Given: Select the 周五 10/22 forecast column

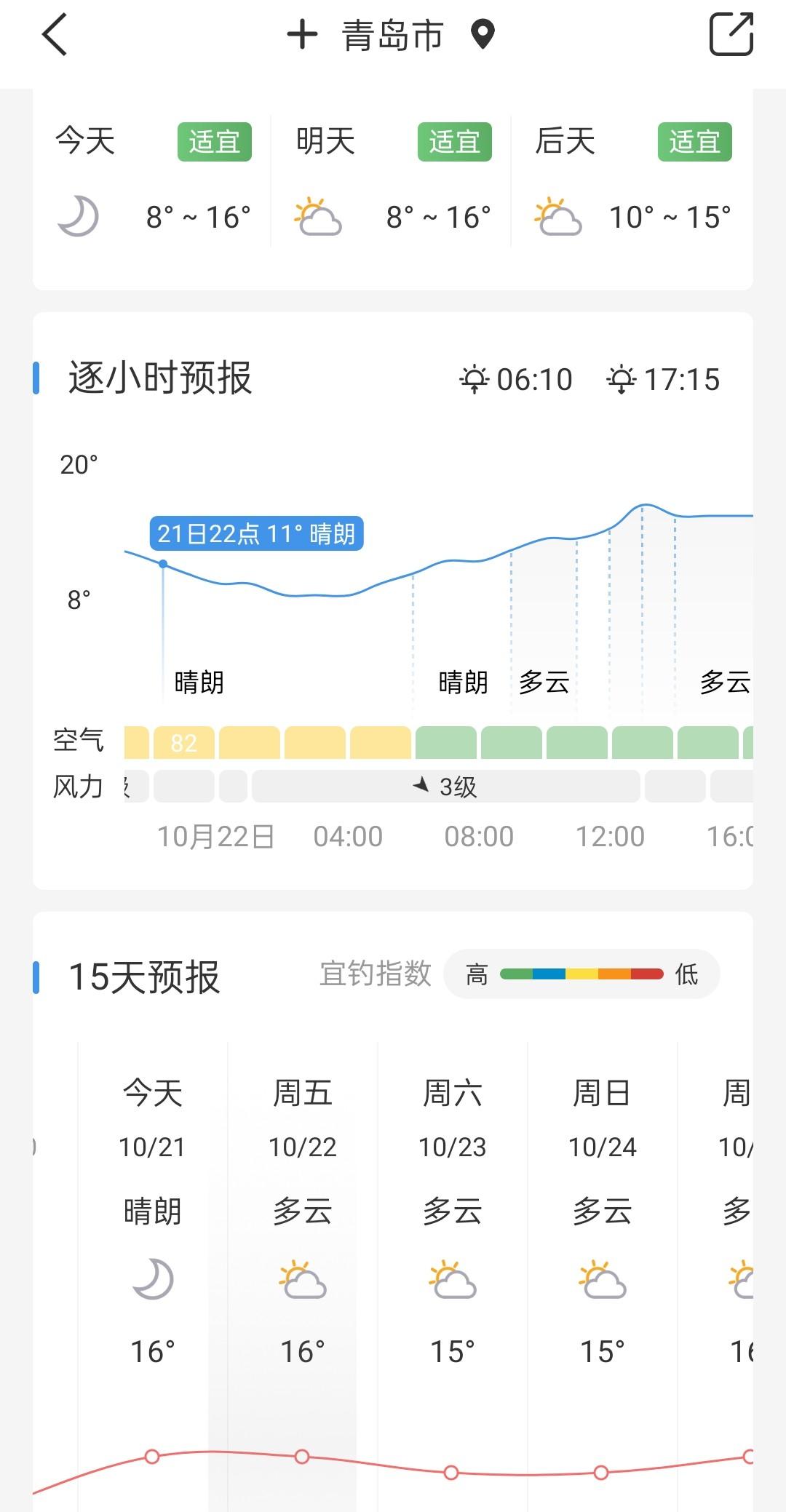Looking at the screenshot, I should [x=302, y=1222].
